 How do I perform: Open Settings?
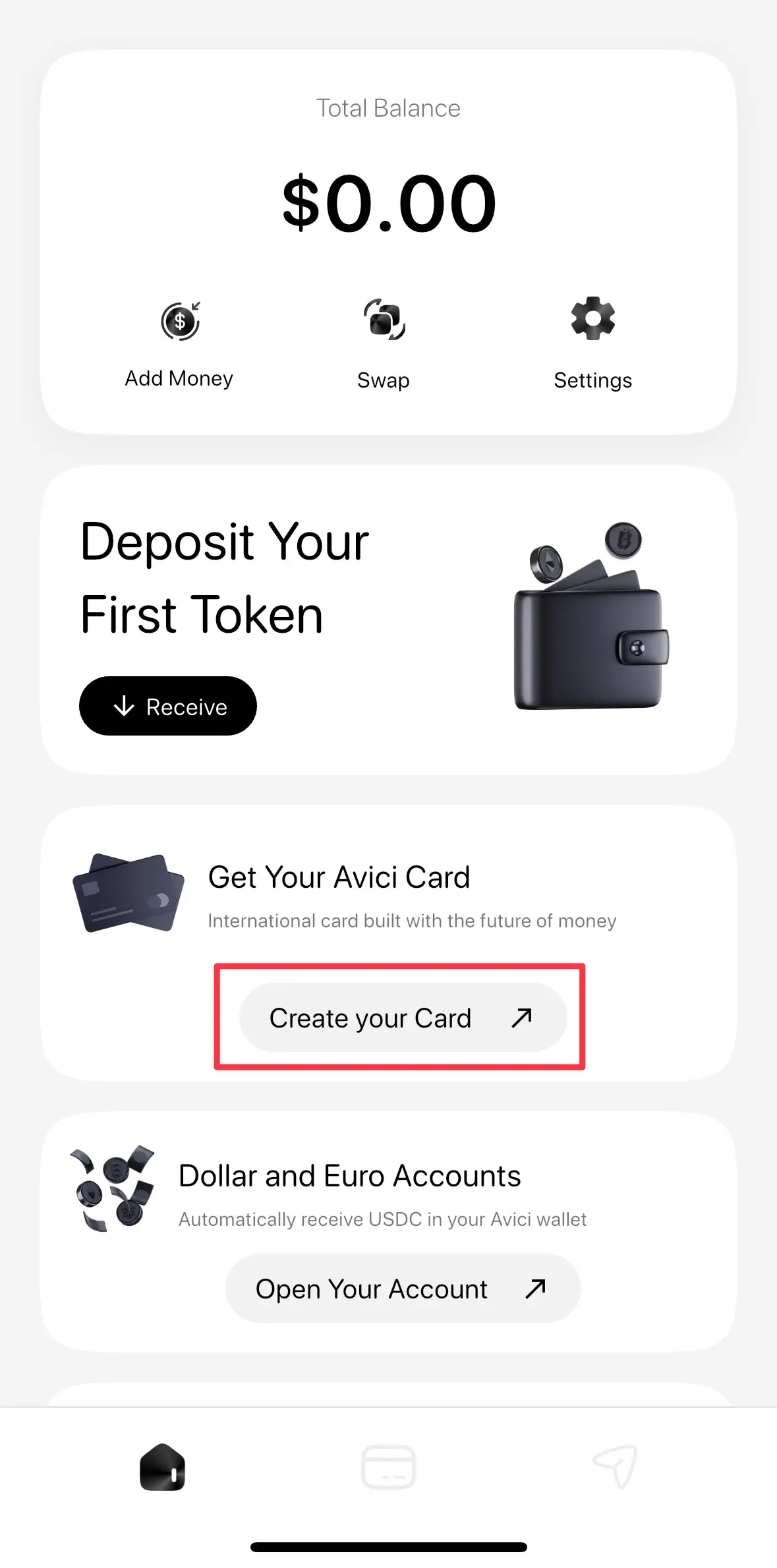pos(592,344)
